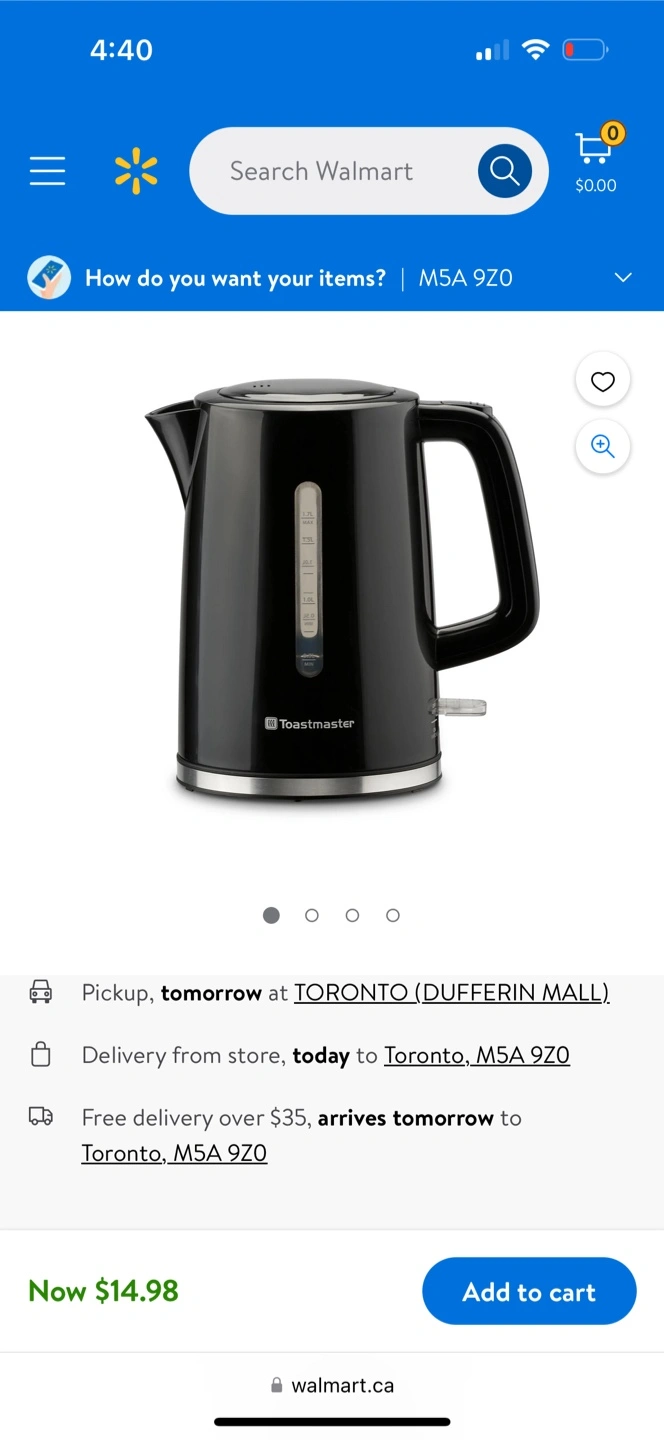Open the shopping cart

click(596, 160)
